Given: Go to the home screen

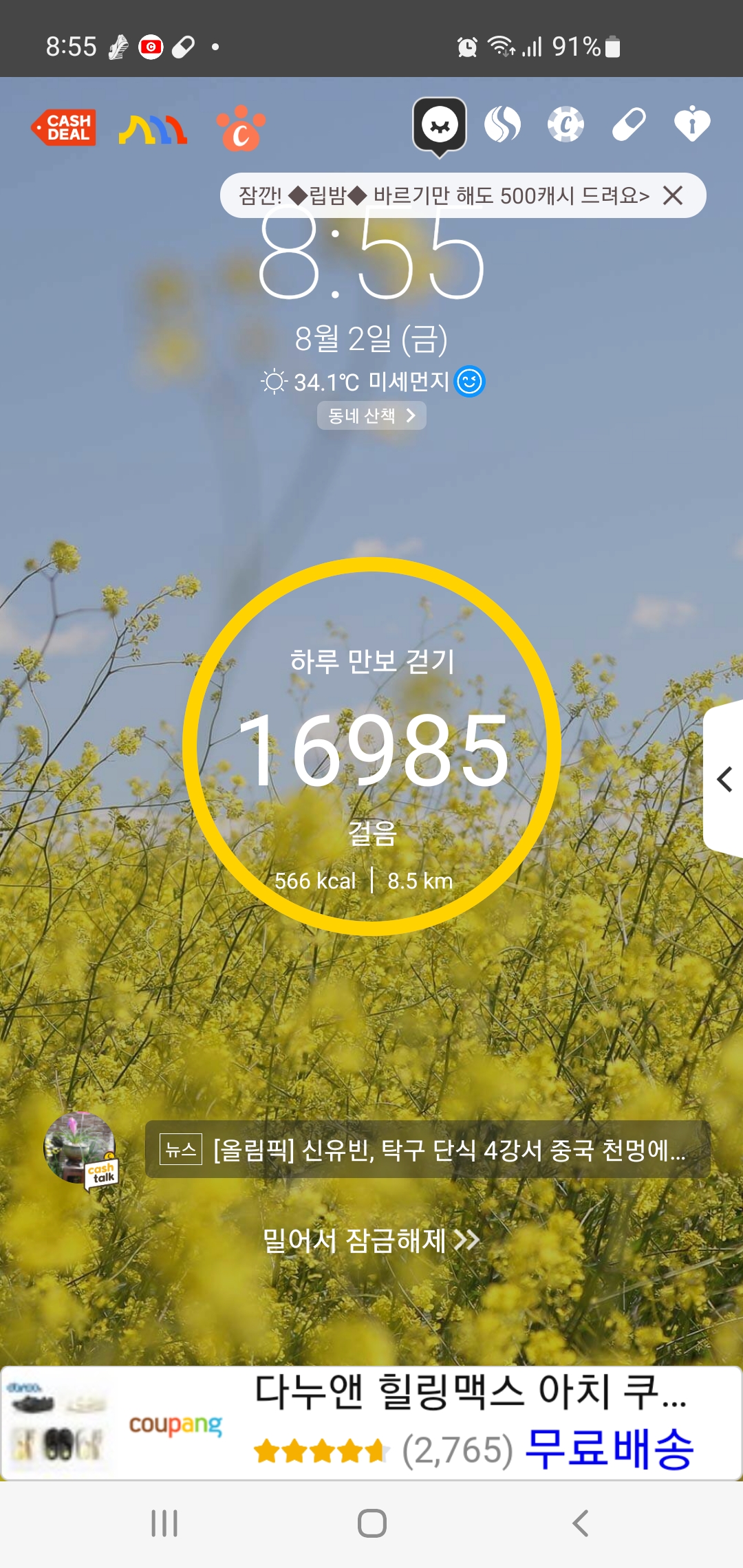Looking at the screenshot, I should pyautogui.click(x=371, y=1523).
